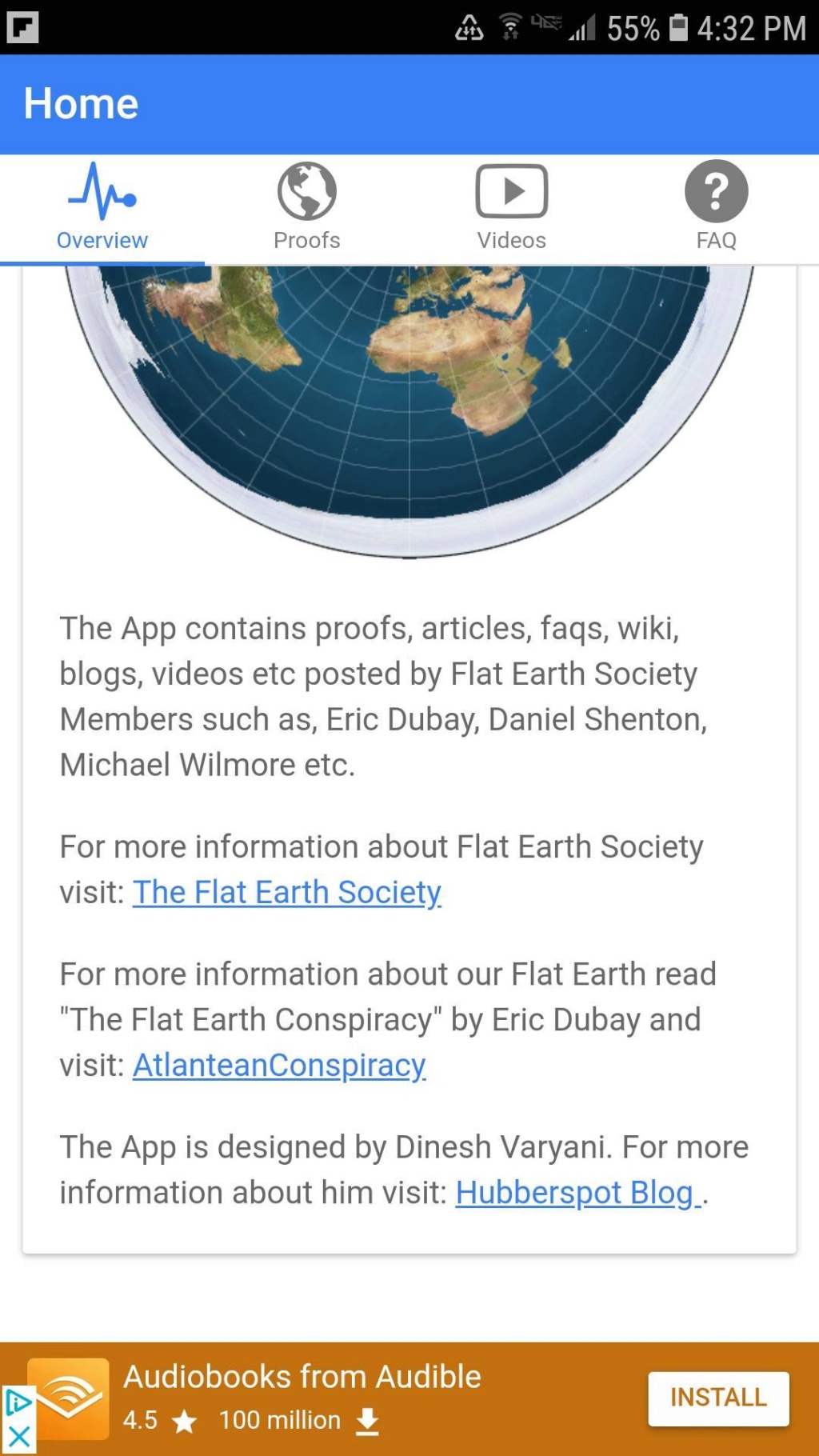This screenshot has height=1456, width=819.
Task: Select the Overview tab
Action: (102, 208)
